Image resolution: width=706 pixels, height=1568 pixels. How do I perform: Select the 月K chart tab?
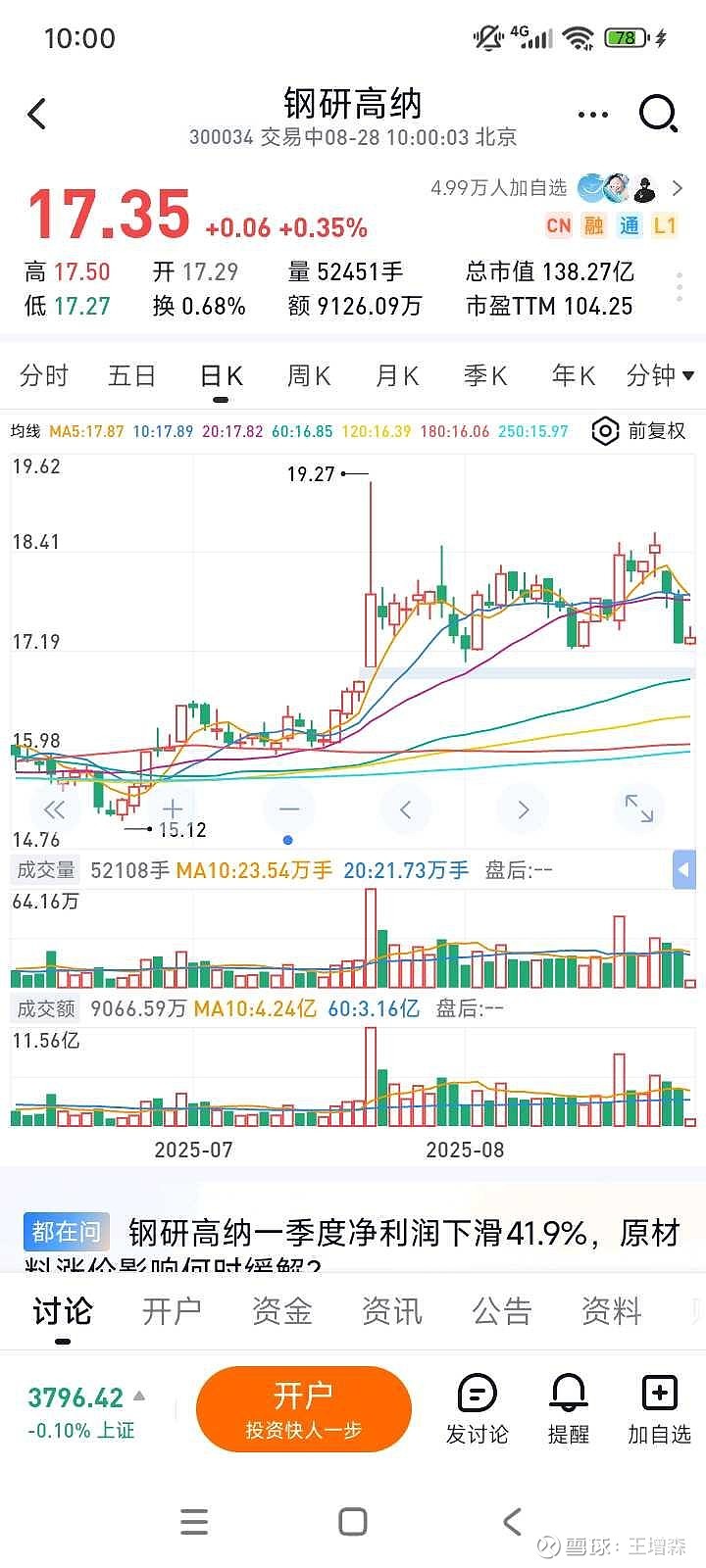pos(397,375)
